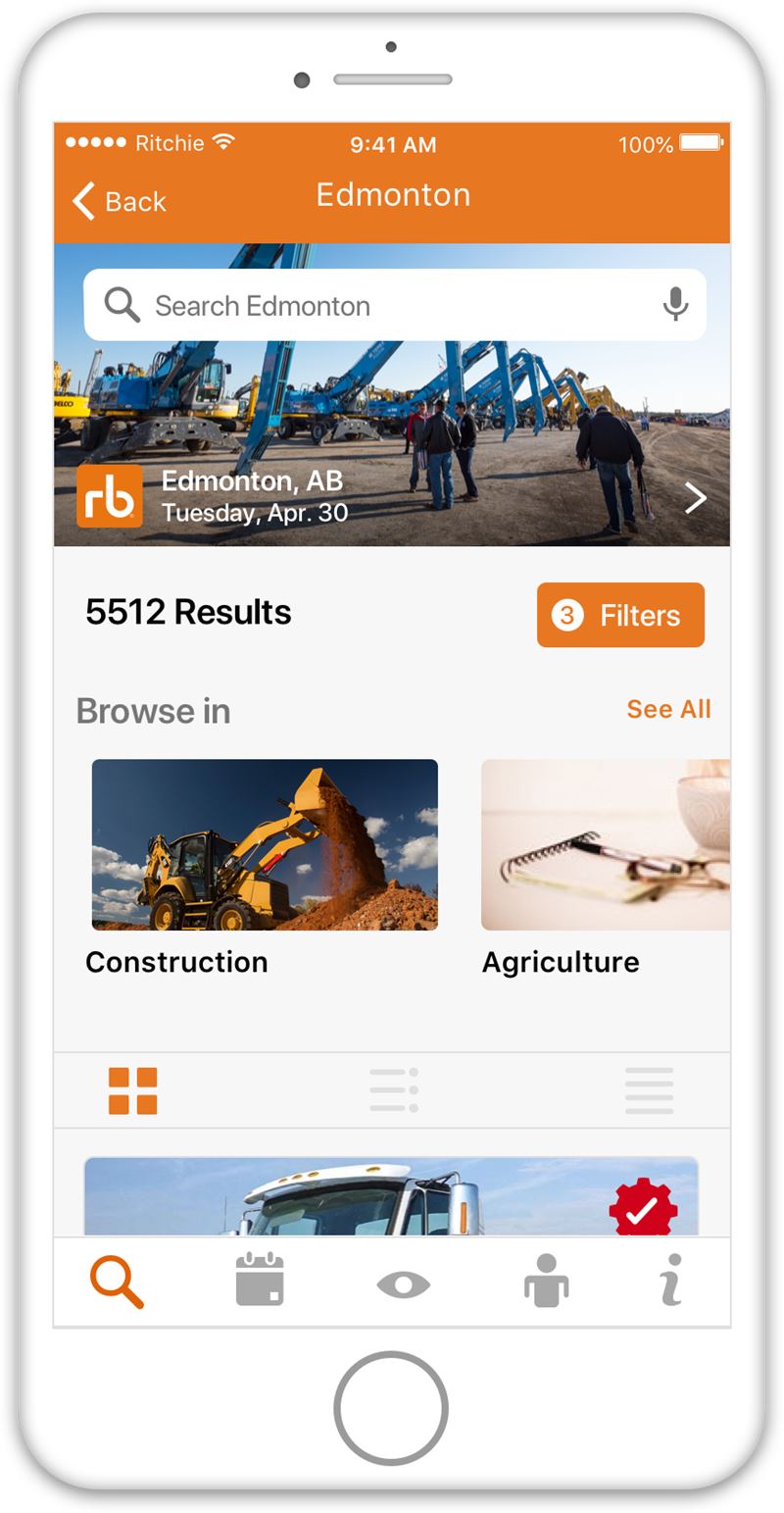This screenshot has width=784, height=1513.
Task: Open the Edmonton, AB auction banner
Action: tap(392, 496)
